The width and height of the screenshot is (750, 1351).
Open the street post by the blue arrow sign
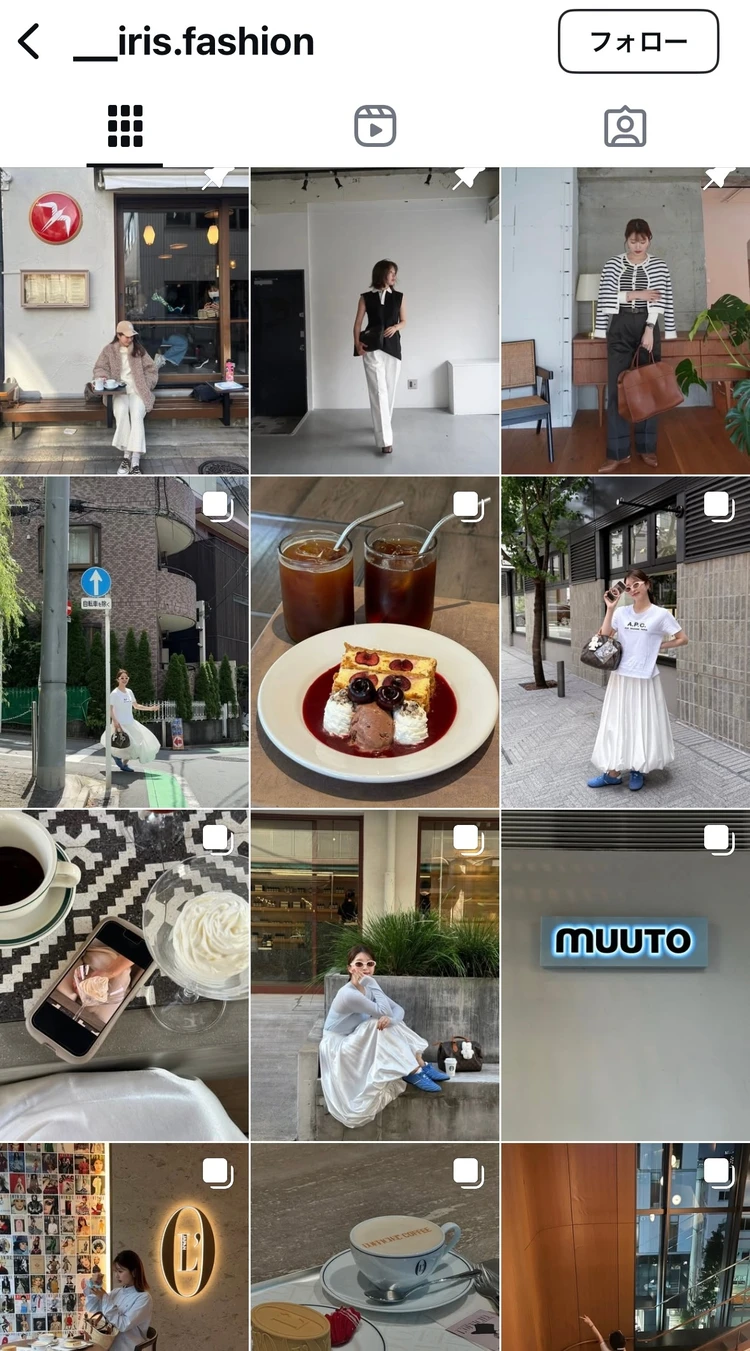pos(124,642)
